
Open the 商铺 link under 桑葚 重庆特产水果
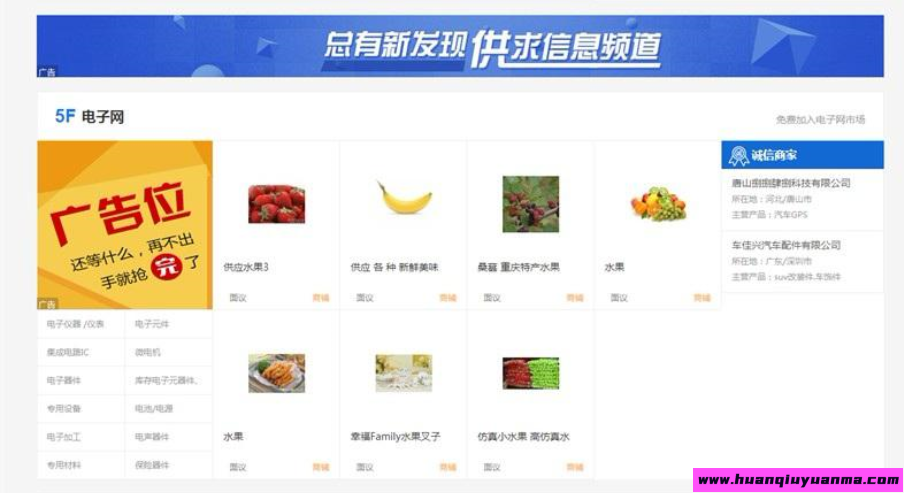[x=574, y=298]
